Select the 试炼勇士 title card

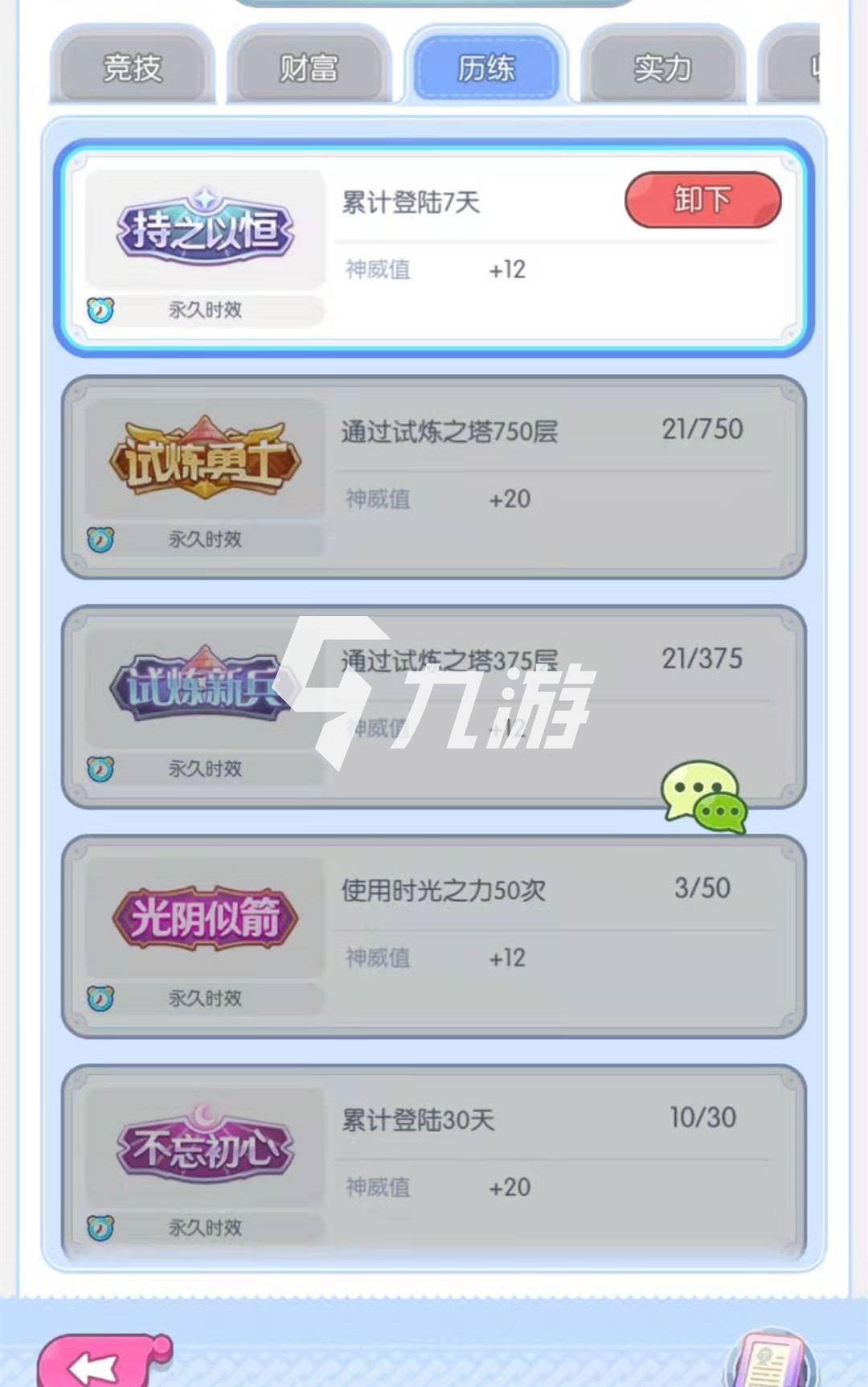click(x=434, y=478)
